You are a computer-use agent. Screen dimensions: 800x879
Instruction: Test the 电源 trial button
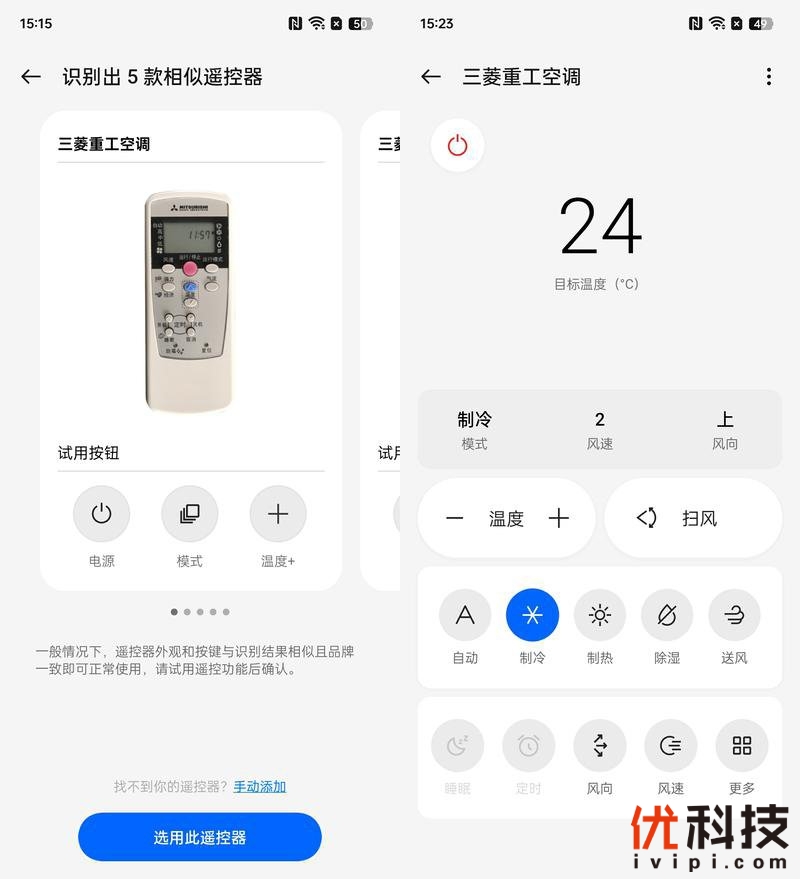tap(101, 515)
